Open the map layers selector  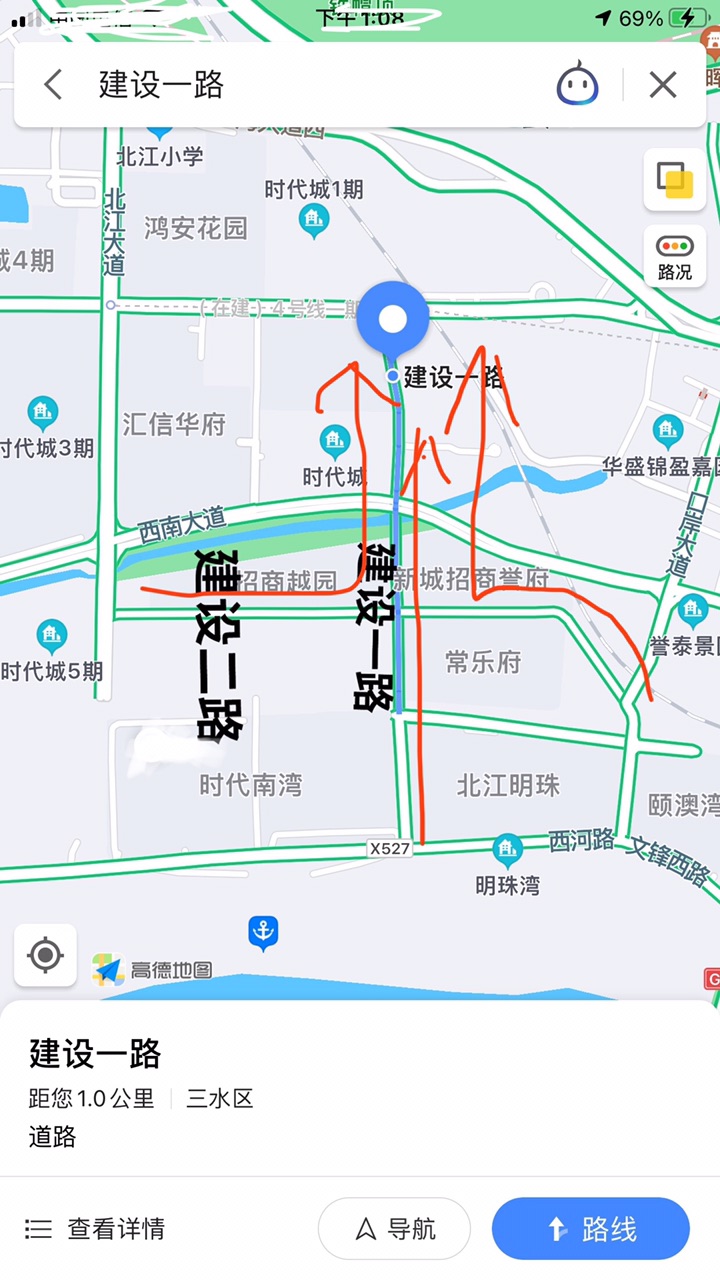pos(674,181)
